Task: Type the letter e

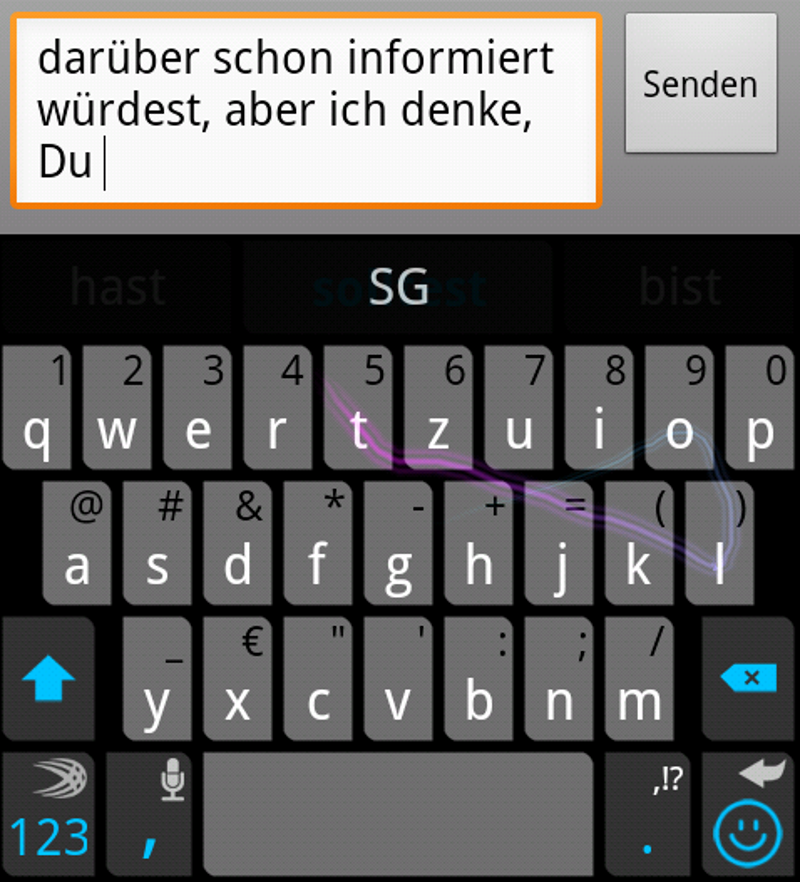Action: (x=199, y=408)
